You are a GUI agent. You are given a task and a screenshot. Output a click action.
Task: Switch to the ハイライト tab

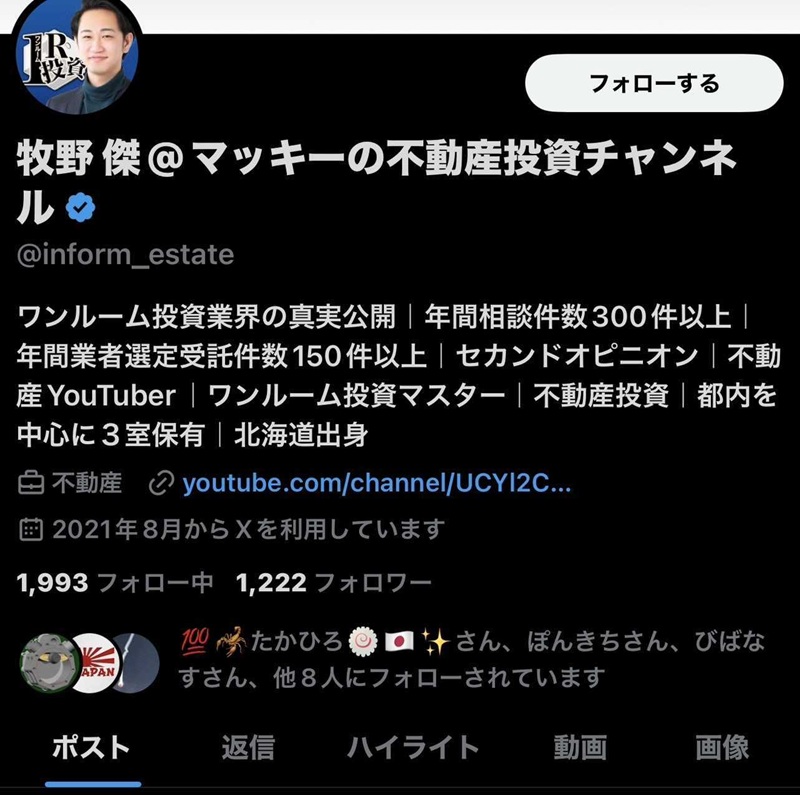tap(413, 746)
